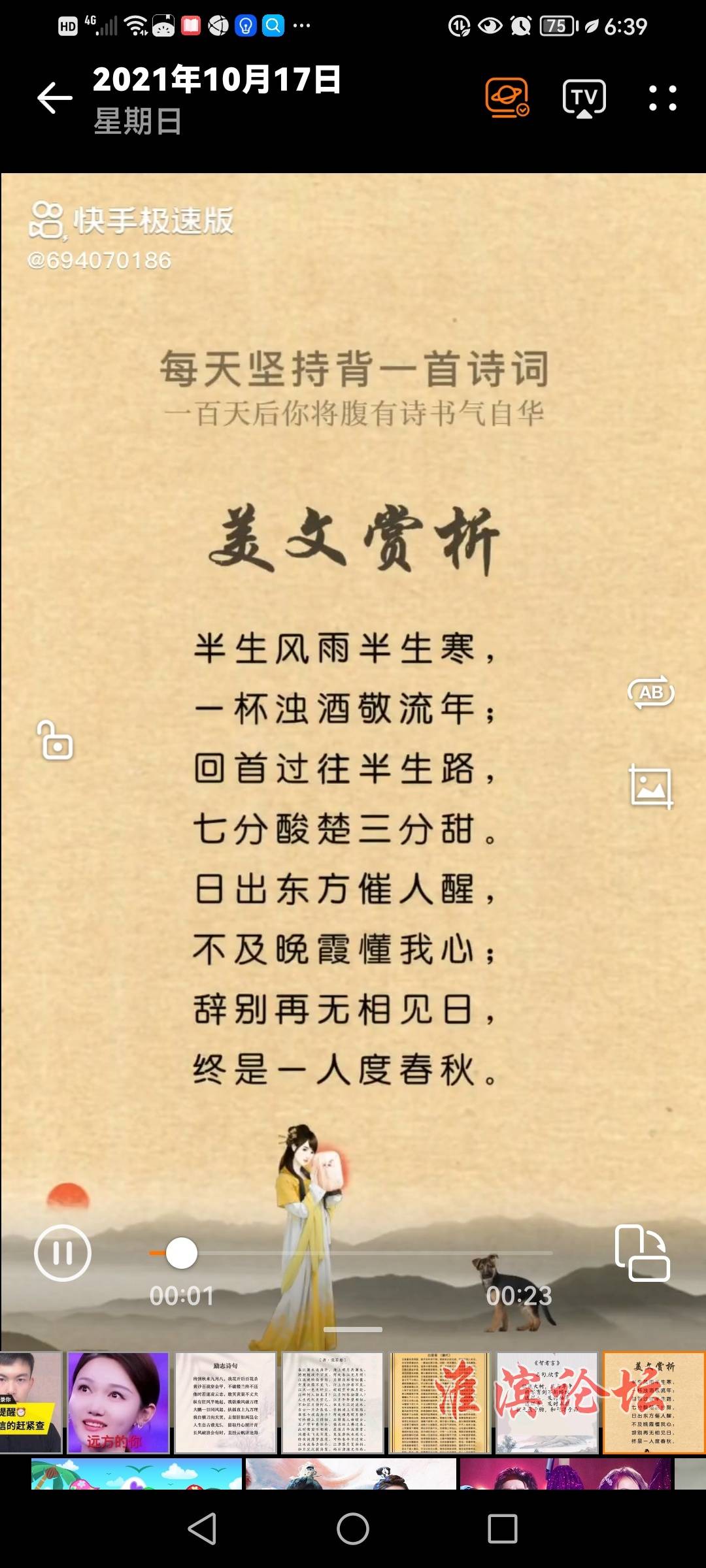Open the floating window mode icon
This screenshot has width=706, height=1568.
pos(642,1252)
